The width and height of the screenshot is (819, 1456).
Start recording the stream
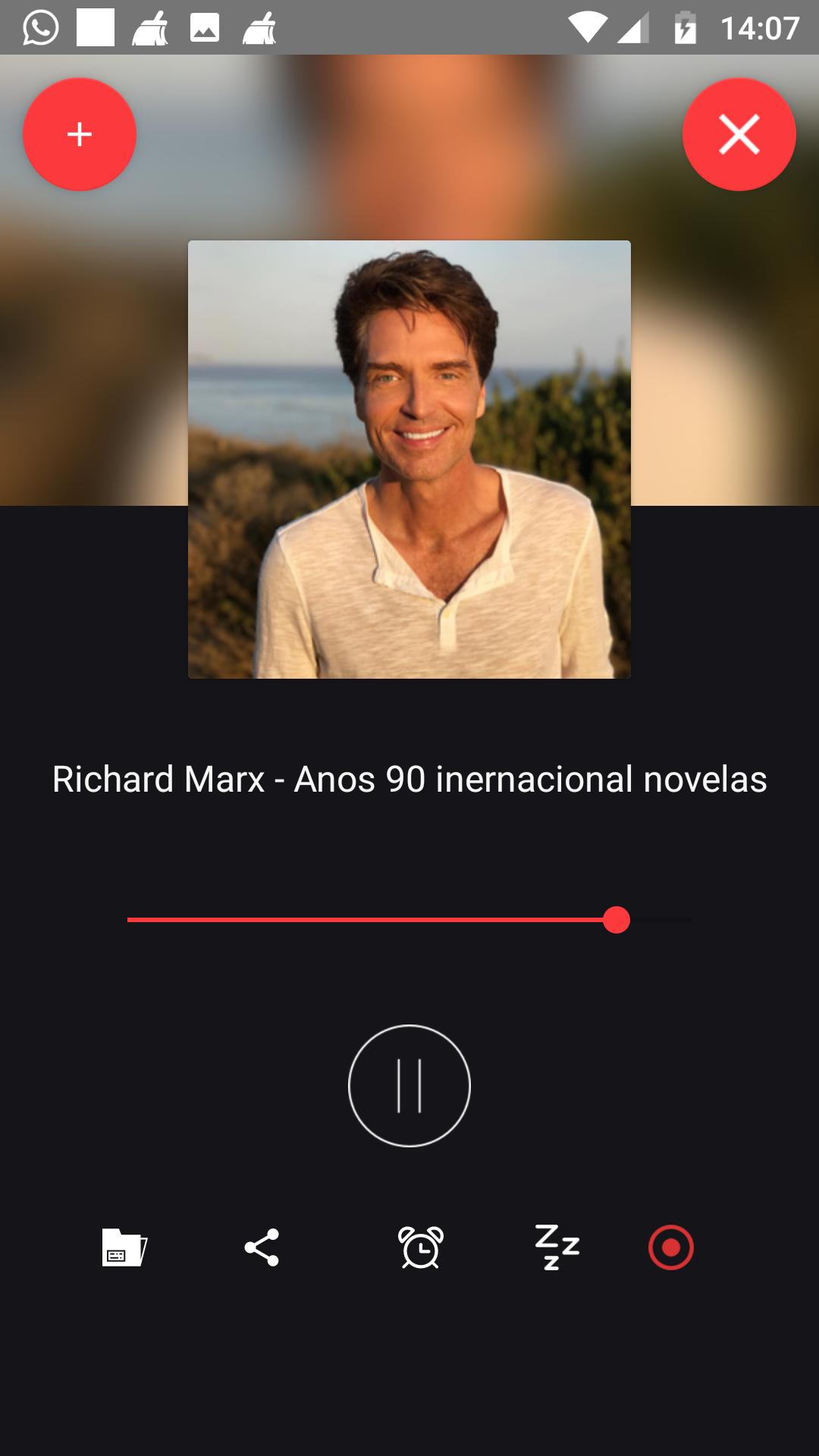point(671,1247)
